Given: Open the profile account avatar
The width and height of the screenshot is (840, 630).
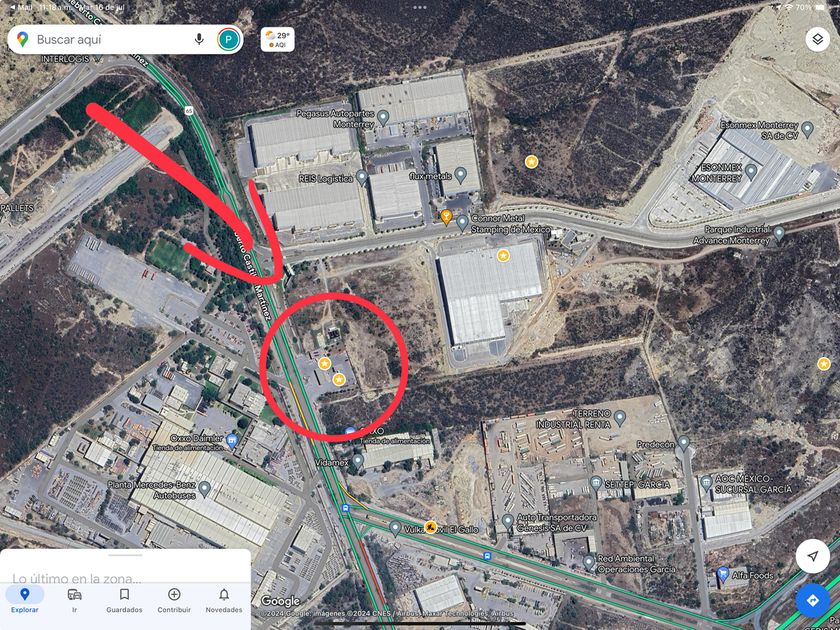Looking at the screenshot, I should pyautogui.click(x=229, y=40).
